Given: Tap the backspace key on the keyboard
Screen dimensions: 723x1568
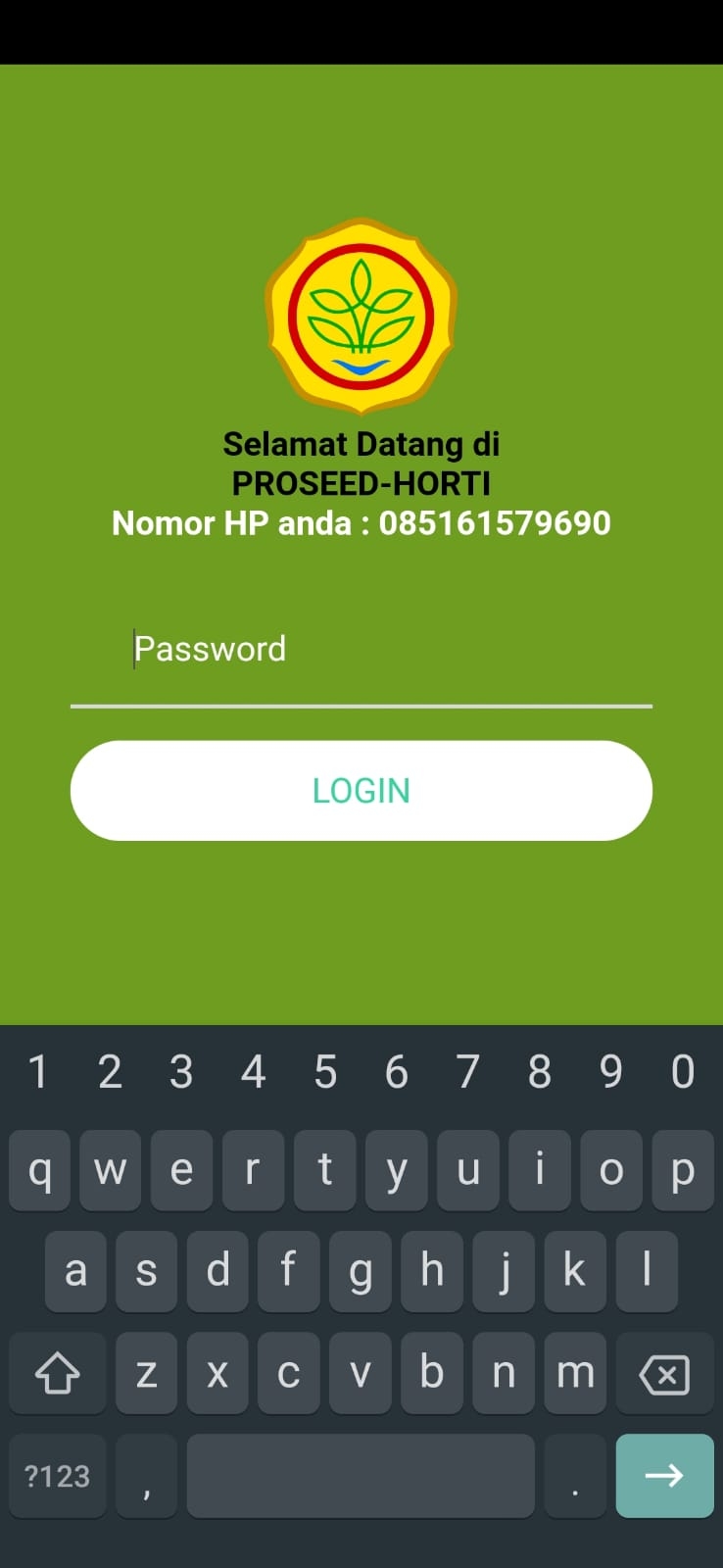Looking at the screenshot, I should 664,1374.
